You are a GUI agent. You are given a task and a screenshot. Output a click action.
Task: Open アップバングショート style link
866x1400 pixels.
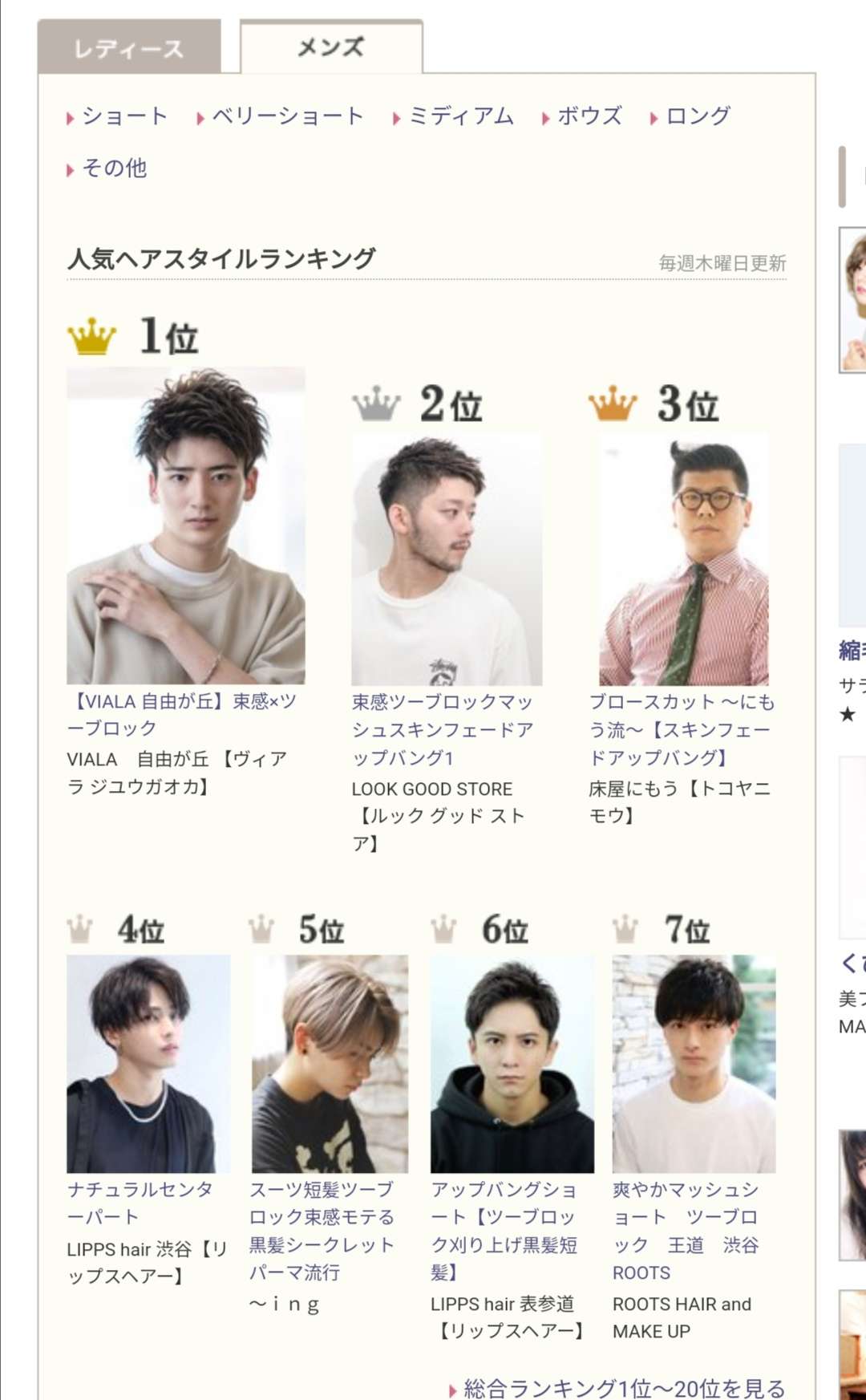[x=504, y=1230]
